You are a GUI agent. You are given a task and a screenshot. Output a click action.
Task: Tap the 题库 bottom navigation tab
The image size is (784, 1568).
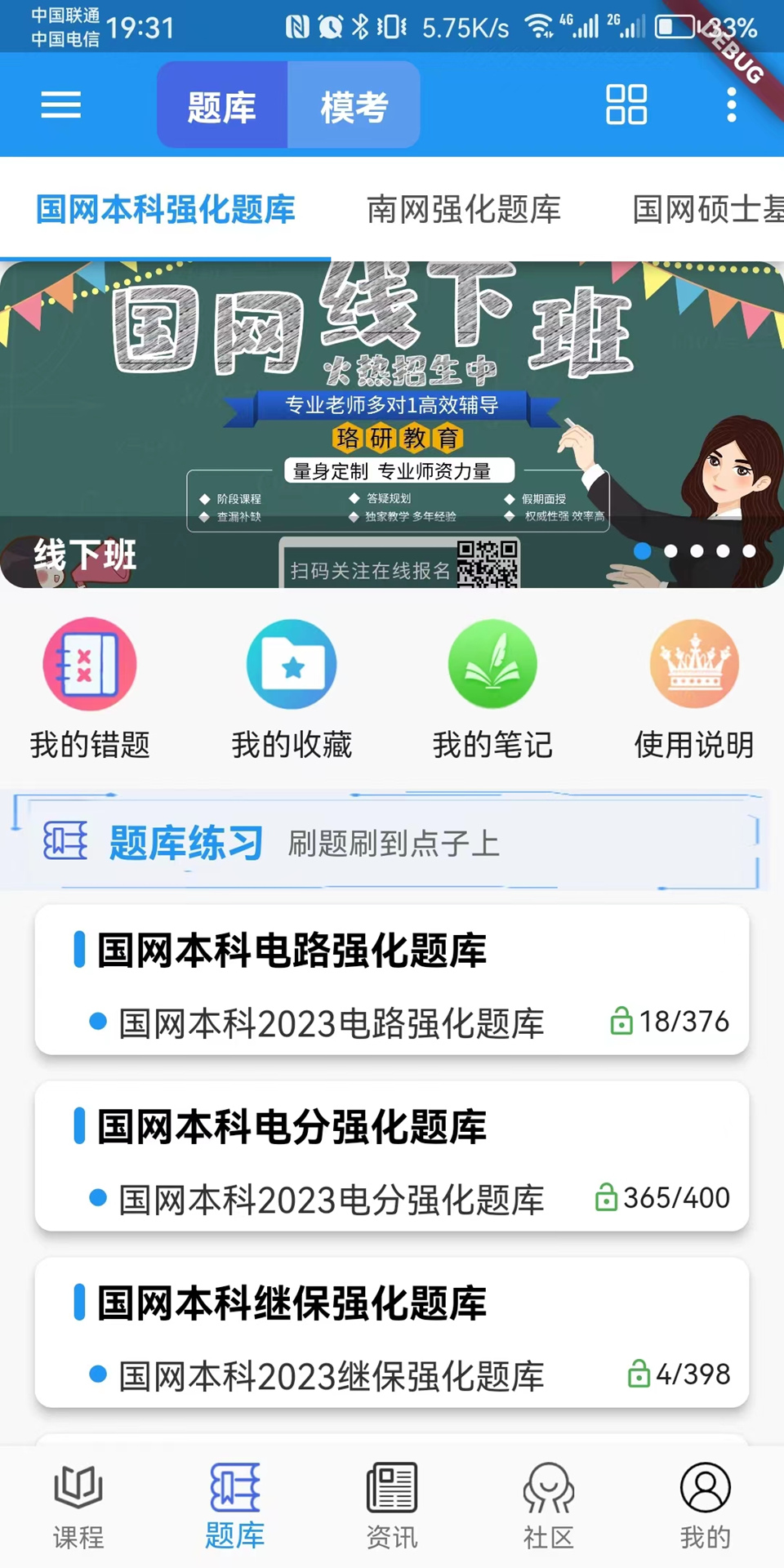(x=235, y=1507)
